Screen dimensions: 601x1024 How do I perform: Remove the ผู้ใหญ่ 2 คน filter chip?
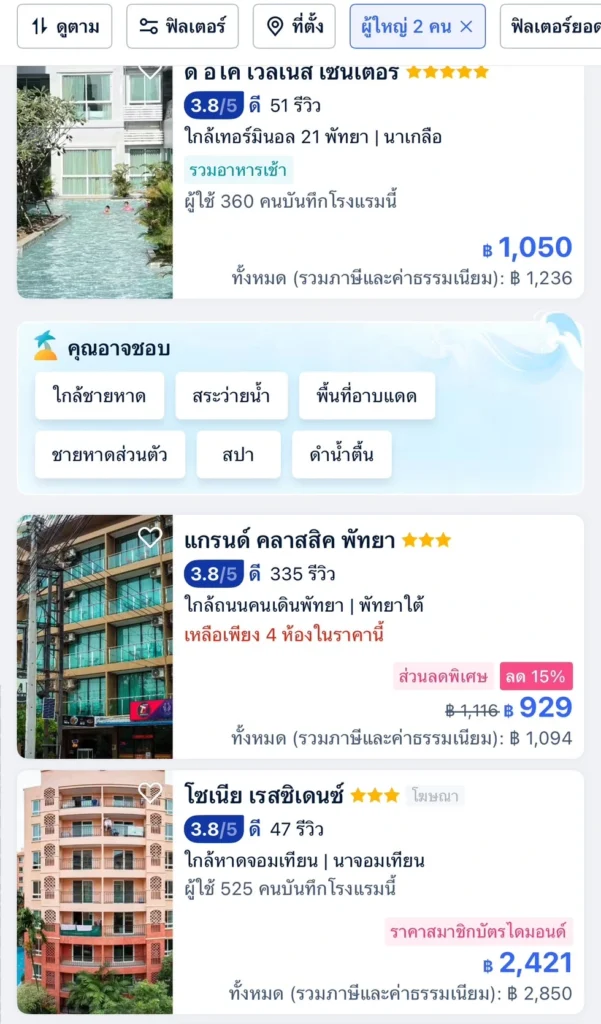click(466, 27)
